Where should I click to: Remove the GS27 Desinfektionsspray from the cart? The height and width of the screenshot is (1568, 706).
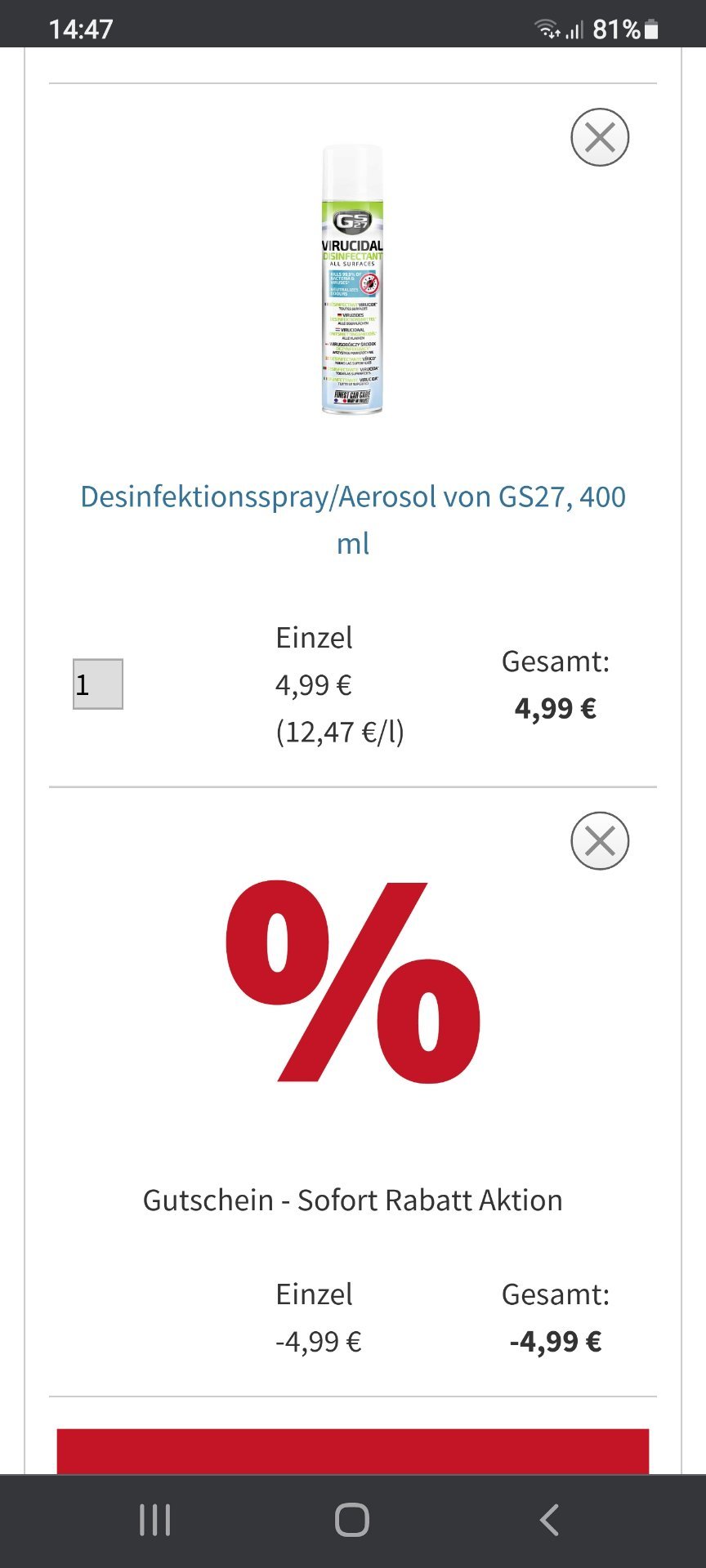(600, 137)
